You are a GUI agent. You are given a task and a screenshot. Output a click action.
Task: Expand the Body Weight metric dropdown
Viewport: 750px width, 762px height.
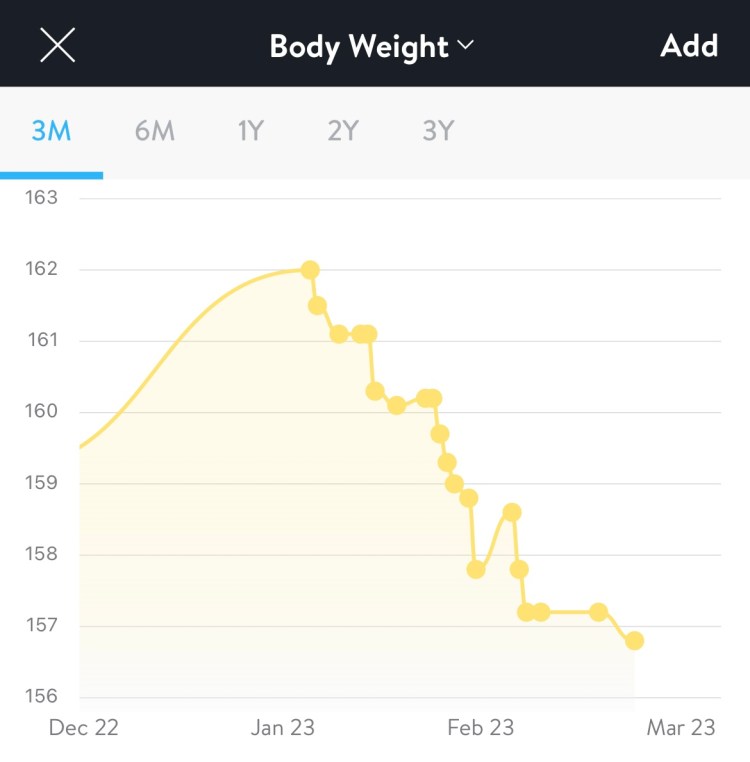(x=371, y=46)
